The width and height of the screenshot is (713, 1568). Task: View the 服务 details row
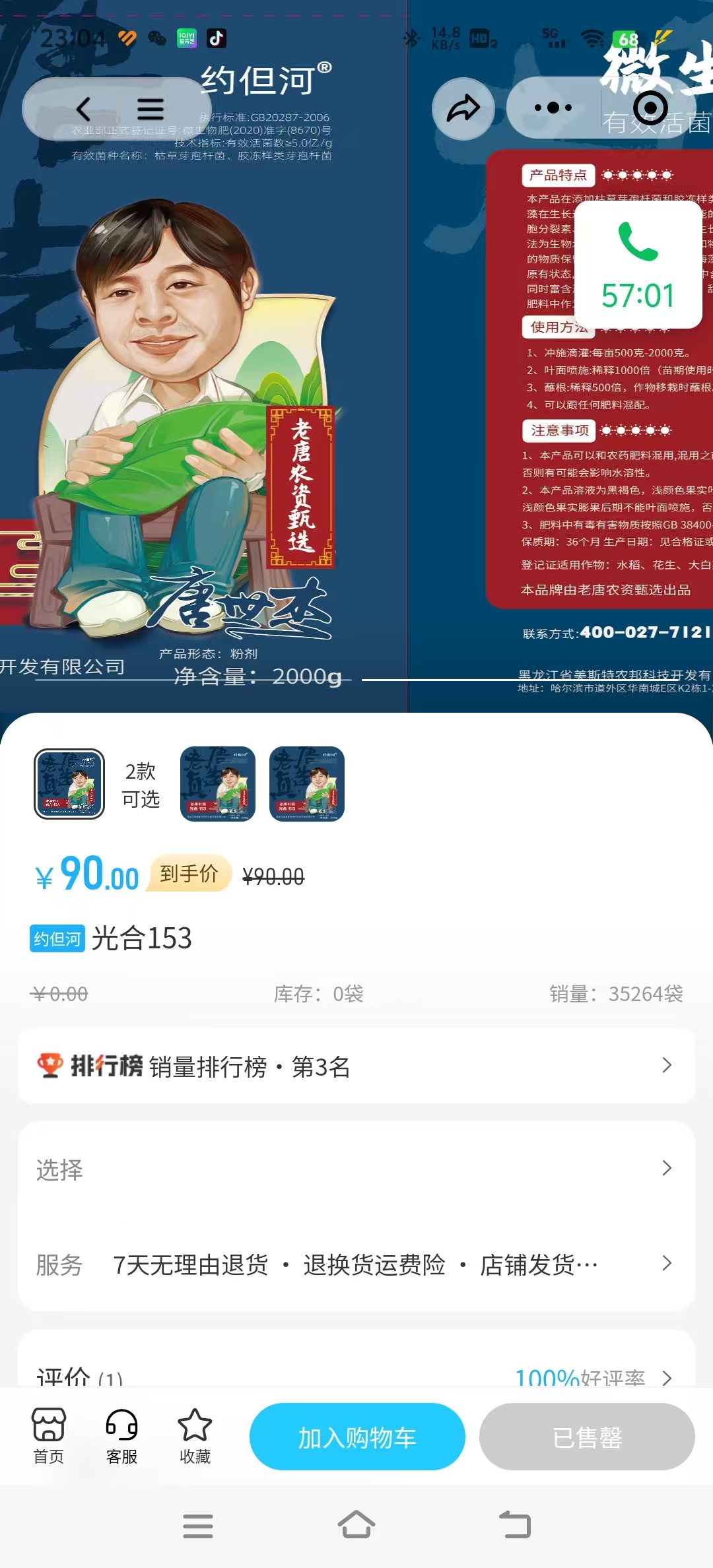(x=356, y=1264)
